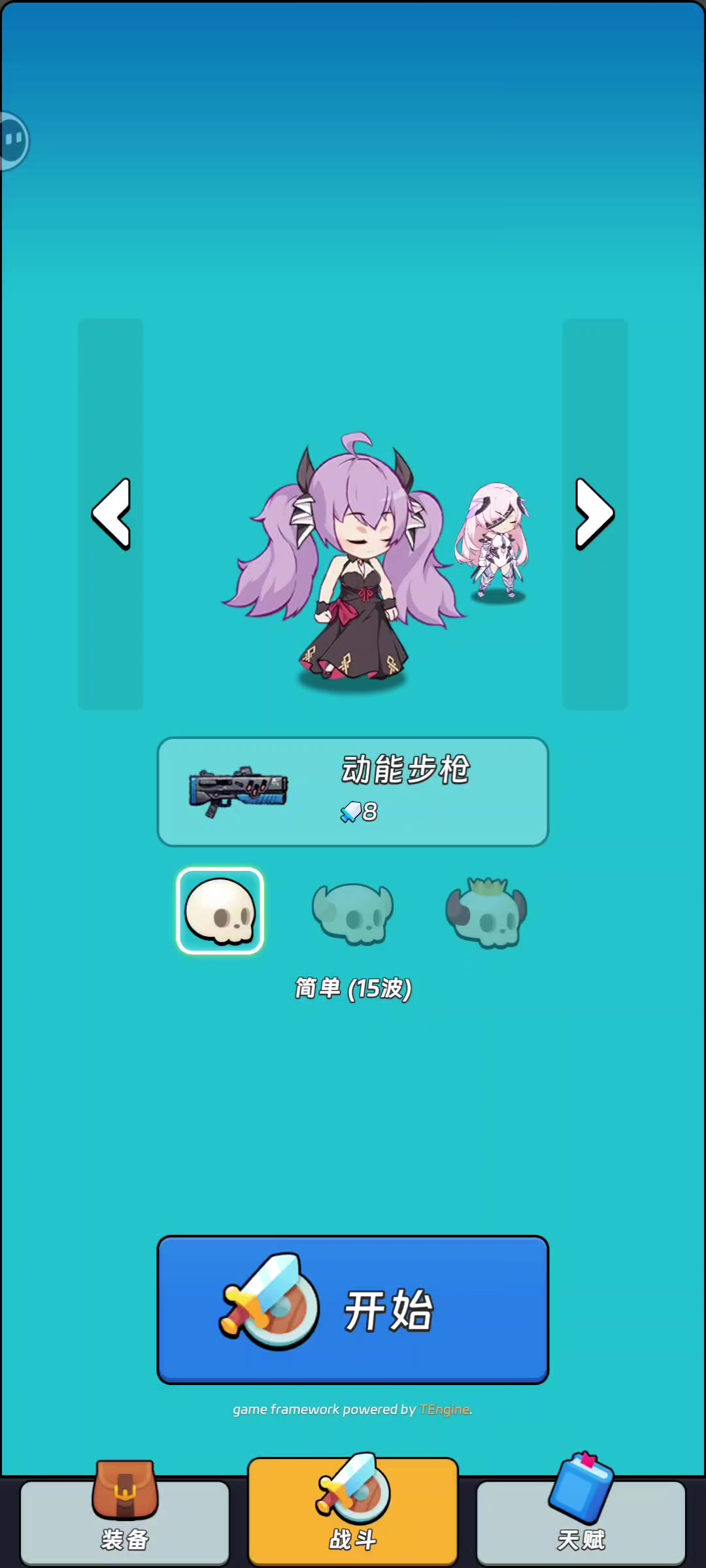Screen dimensions: 706x1568
Task: Open the 动能步枪 weapon card
Action: pos(353,792)
